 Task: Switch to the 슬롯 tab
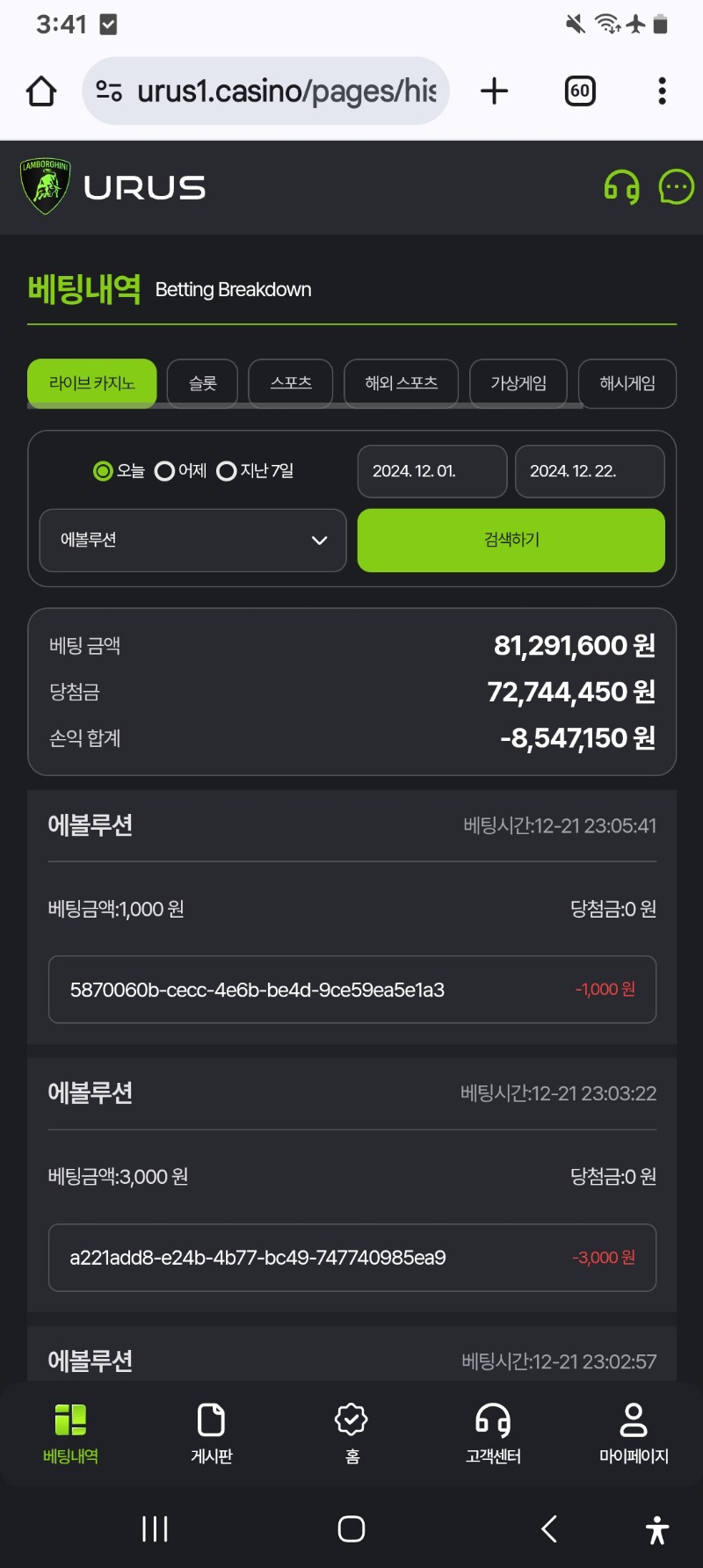coord(202,383)
